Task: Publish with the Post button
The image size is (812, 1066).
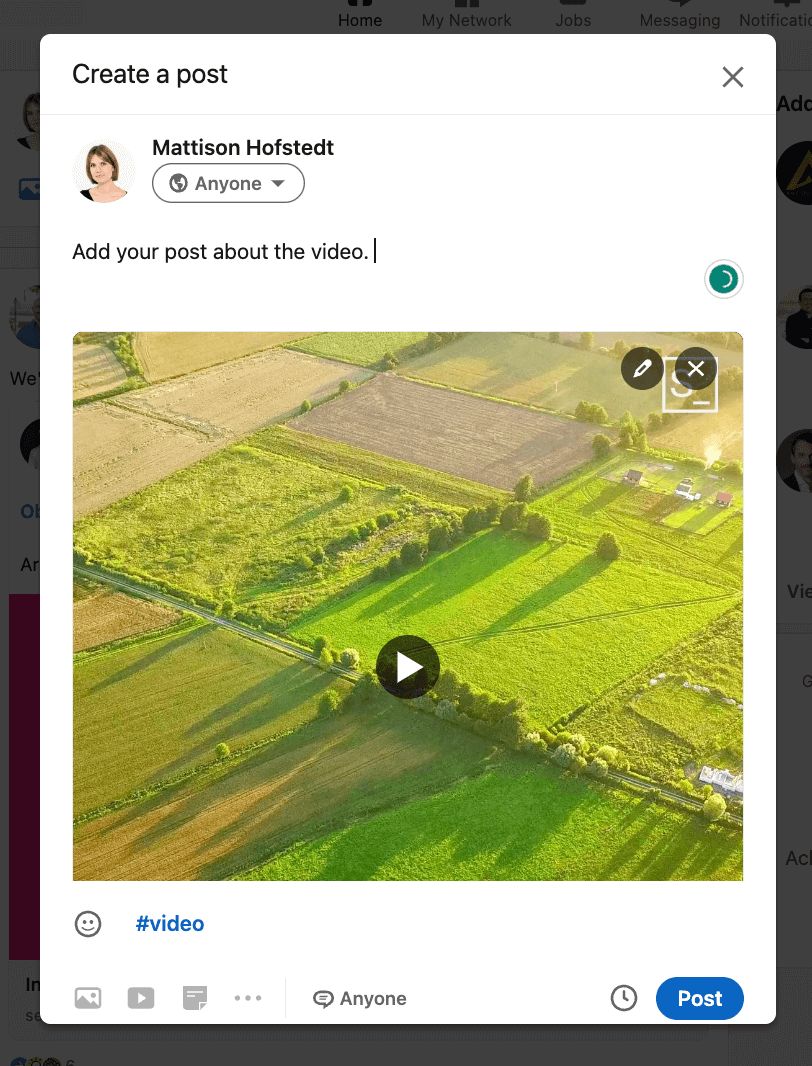Action: pos(699,998)
